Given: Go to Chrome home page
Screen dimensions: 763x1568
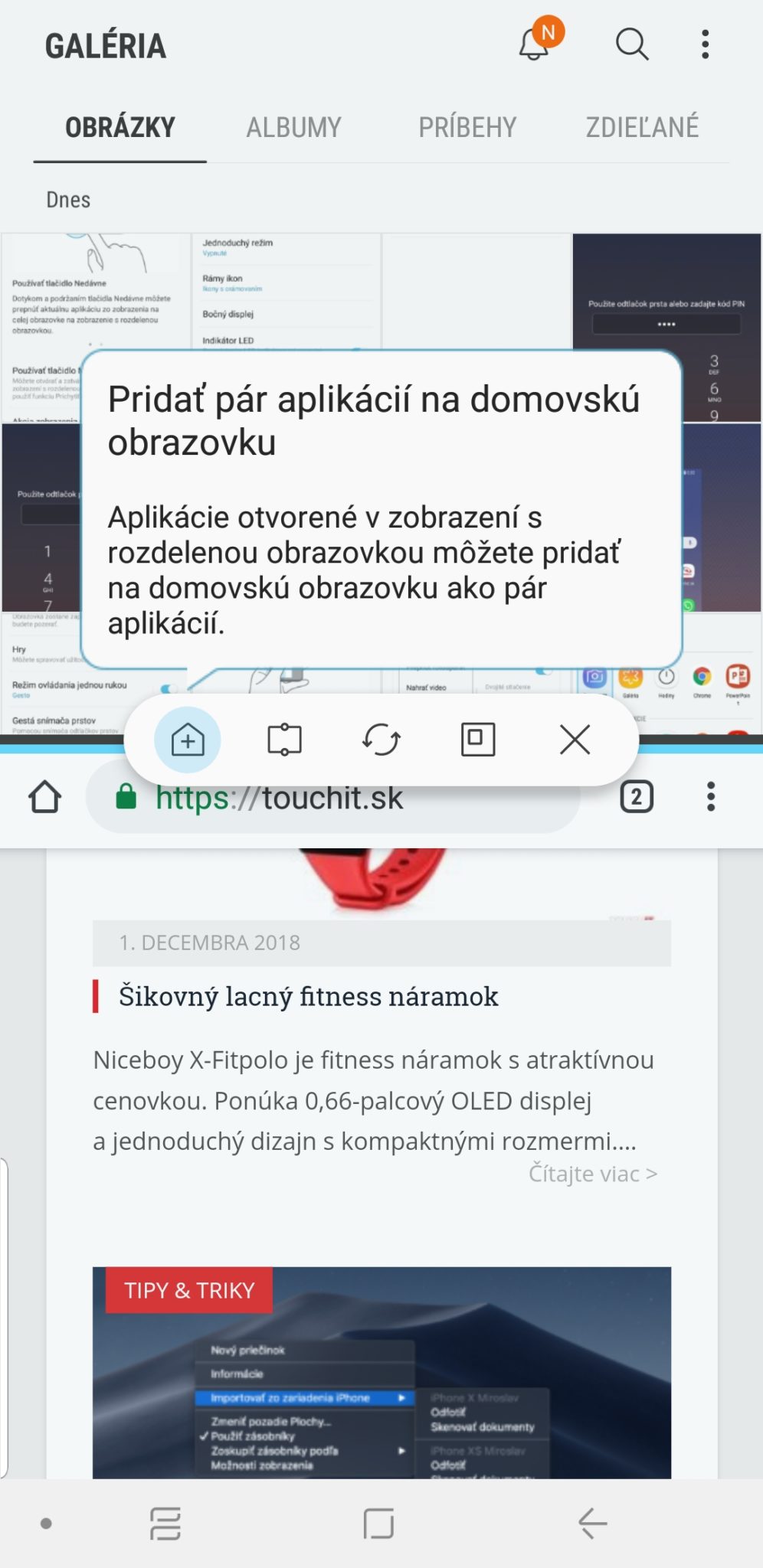Looking at the screenshot, I should click(x=45, y=797).
